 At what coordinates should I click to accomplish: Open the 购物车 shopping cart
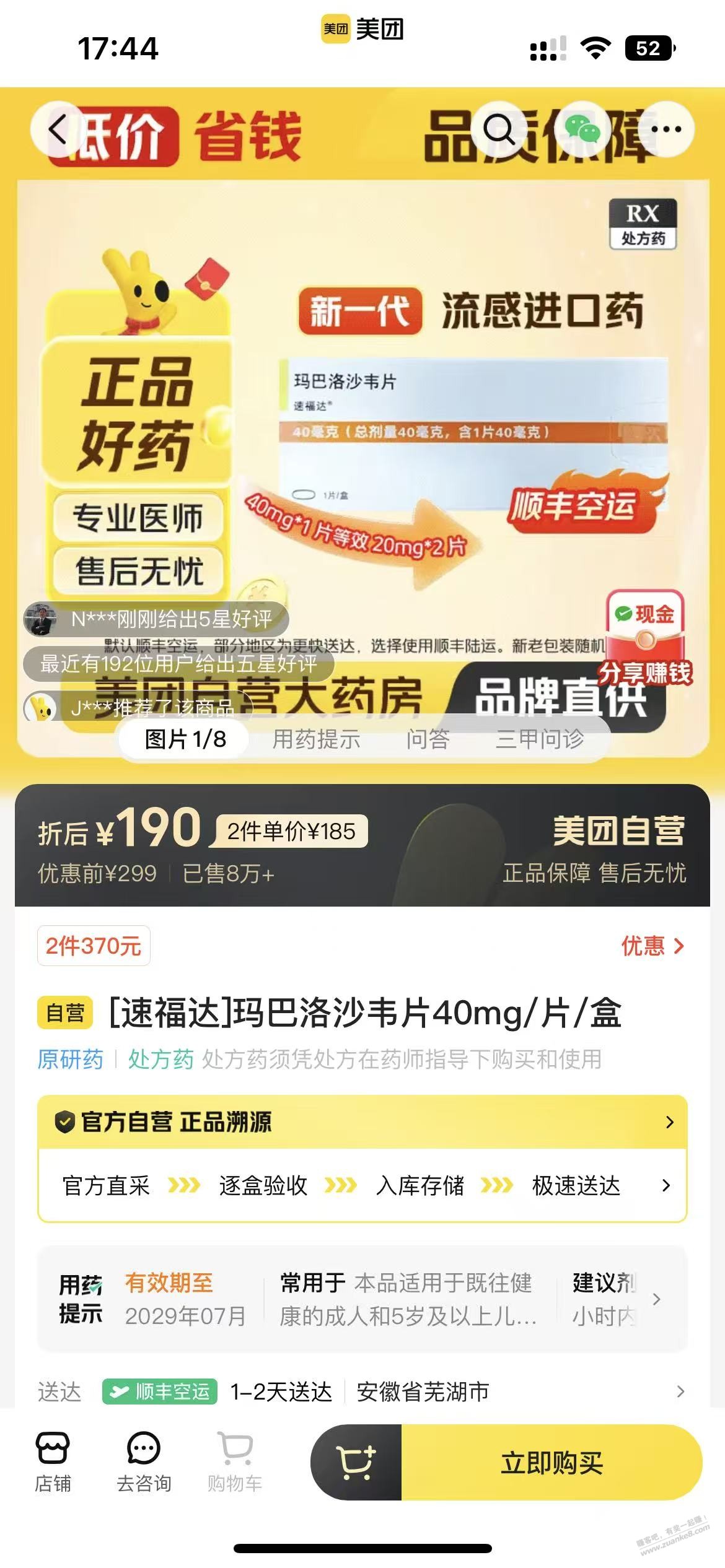click(235, 1461)
